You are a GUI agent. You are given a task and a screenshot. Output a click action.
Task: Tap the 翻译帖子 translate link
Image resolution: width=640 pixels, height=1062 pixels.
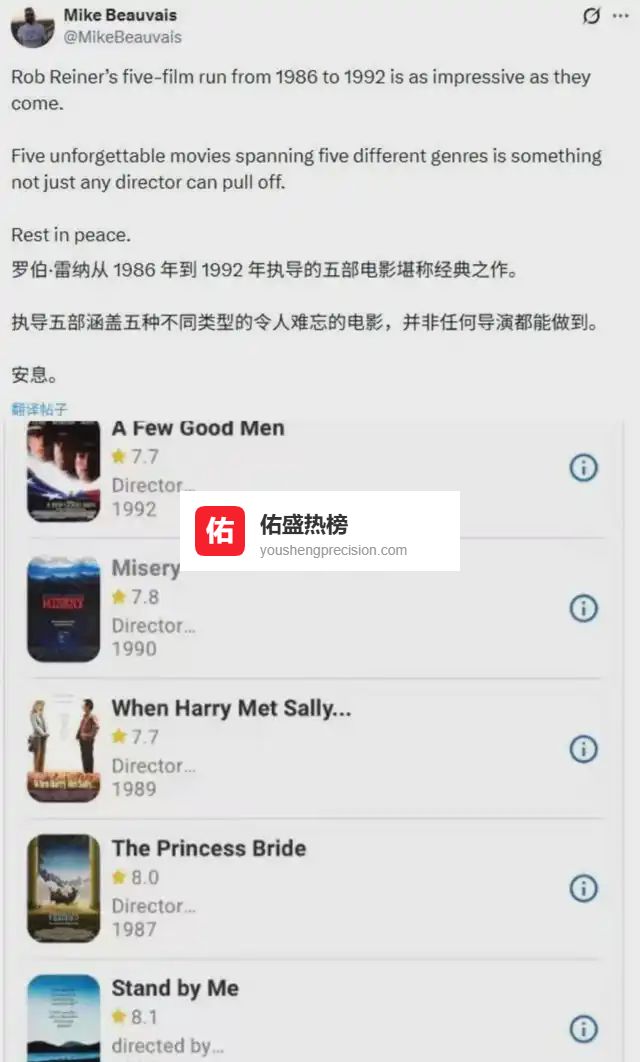pyautogui.click(x=39, y=409)
